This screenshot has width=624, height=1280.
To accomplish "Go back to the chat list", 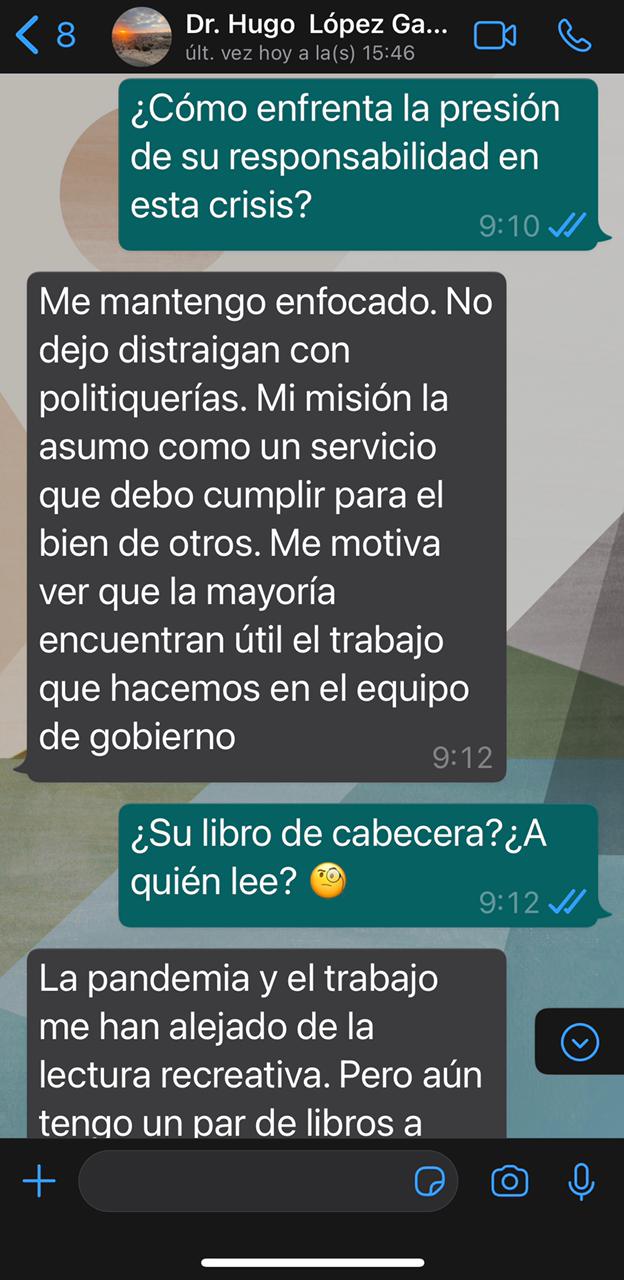I will coord(45,36).
